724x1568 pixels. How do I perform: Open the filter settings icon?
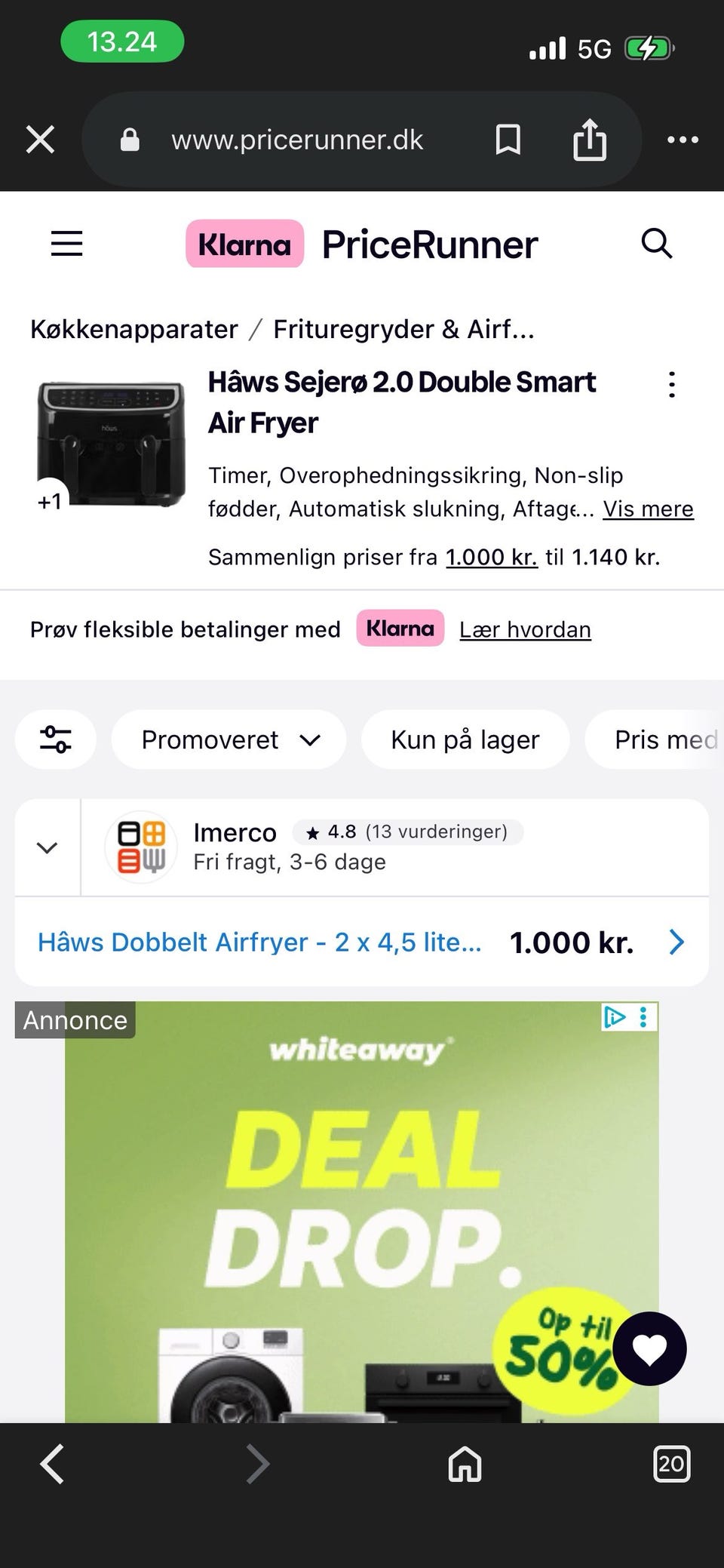[x=56, y=739]
